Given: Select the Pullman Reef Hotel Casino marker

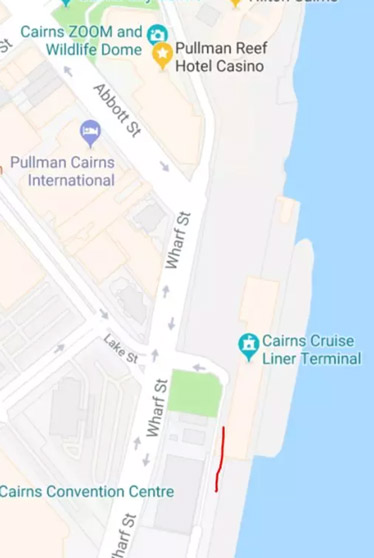Looking at the screenshot, I should pyautogui.click(x=163, y=56).
